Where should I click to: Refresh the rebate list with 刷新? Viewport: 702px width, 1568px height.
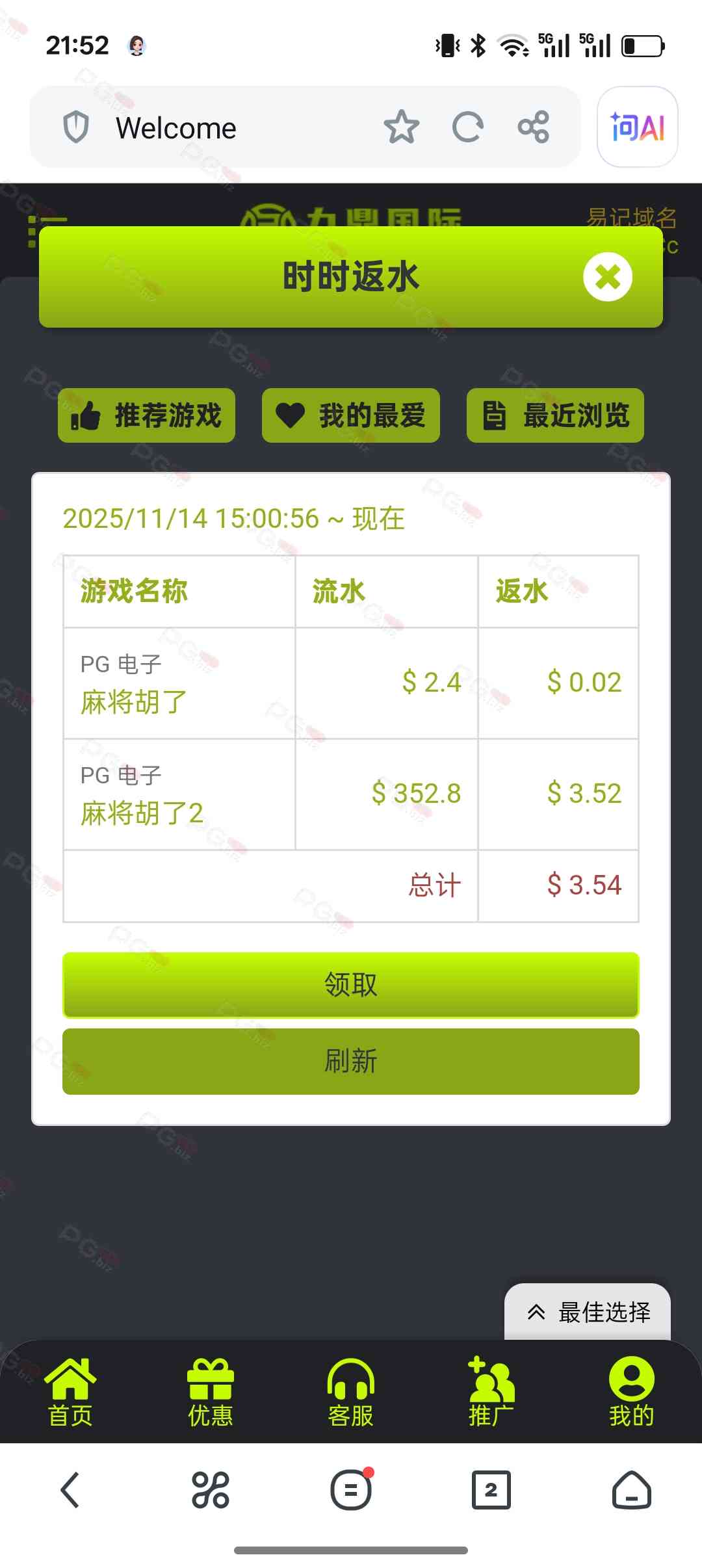pyautogui.click(x=351, y=1061)
